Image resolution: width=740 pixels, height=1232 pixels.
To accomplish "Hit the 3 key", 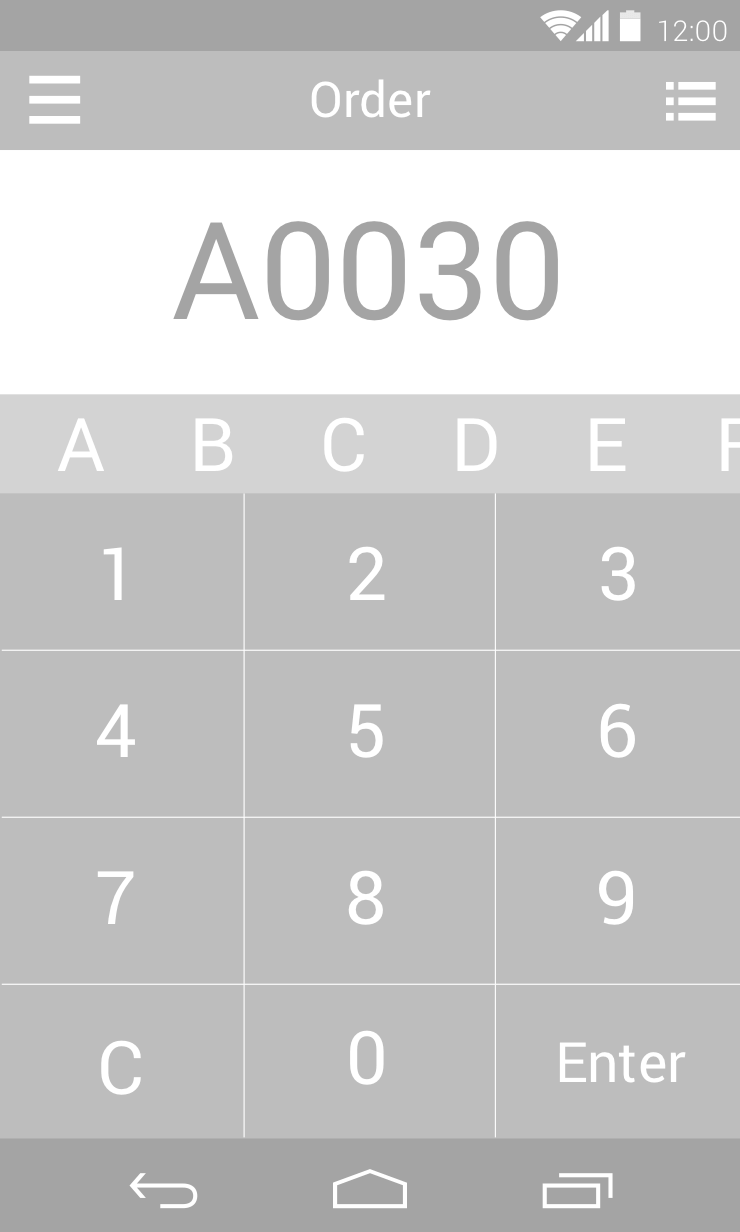I will click(618, 571).
